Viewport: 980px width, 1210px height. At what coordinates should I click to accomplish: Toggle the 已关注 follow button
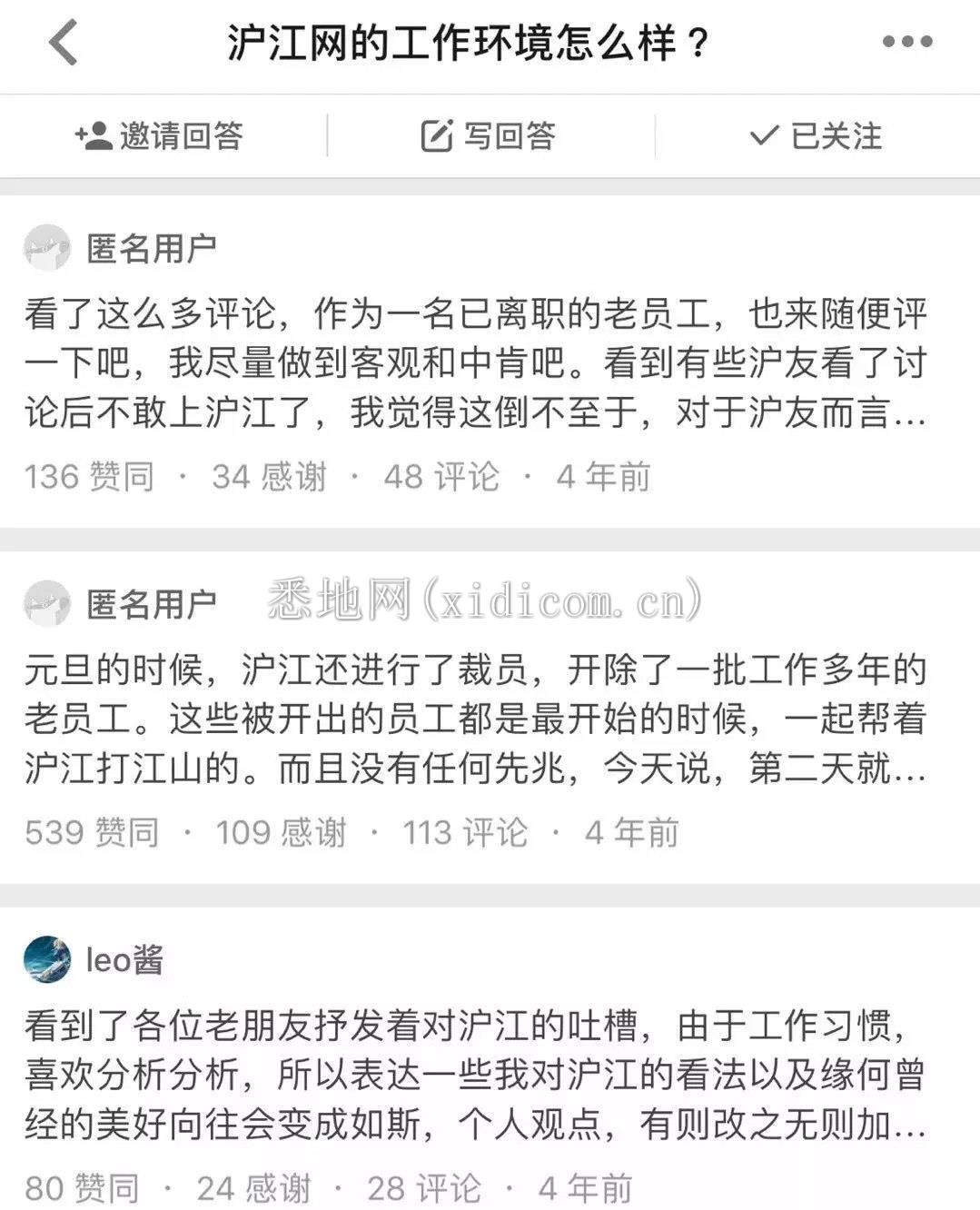[x=816, y=136]
